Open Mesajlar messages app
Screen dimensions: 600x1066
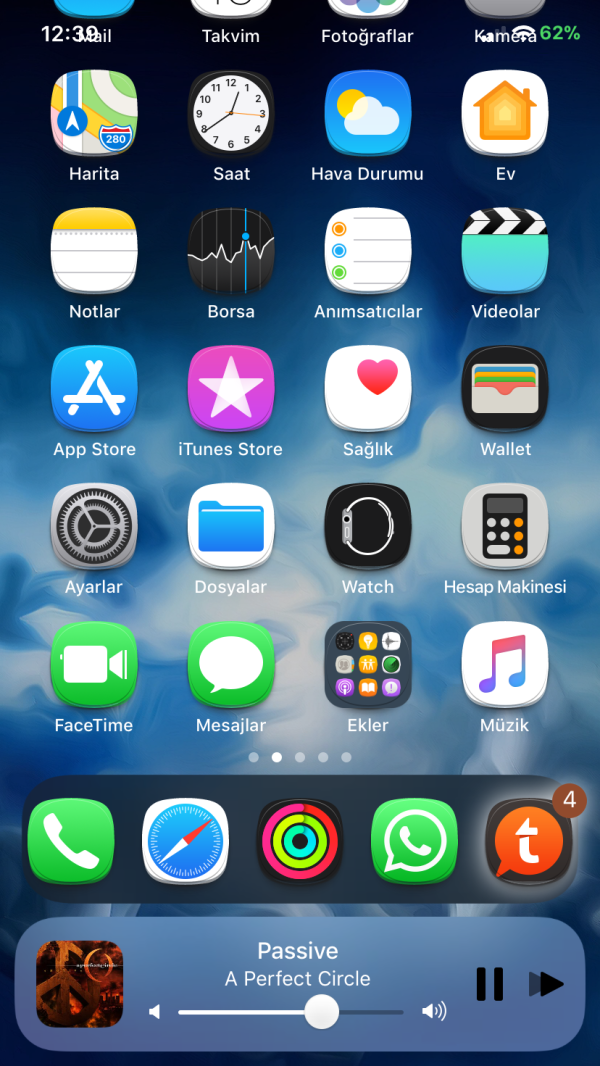[231, 665]
